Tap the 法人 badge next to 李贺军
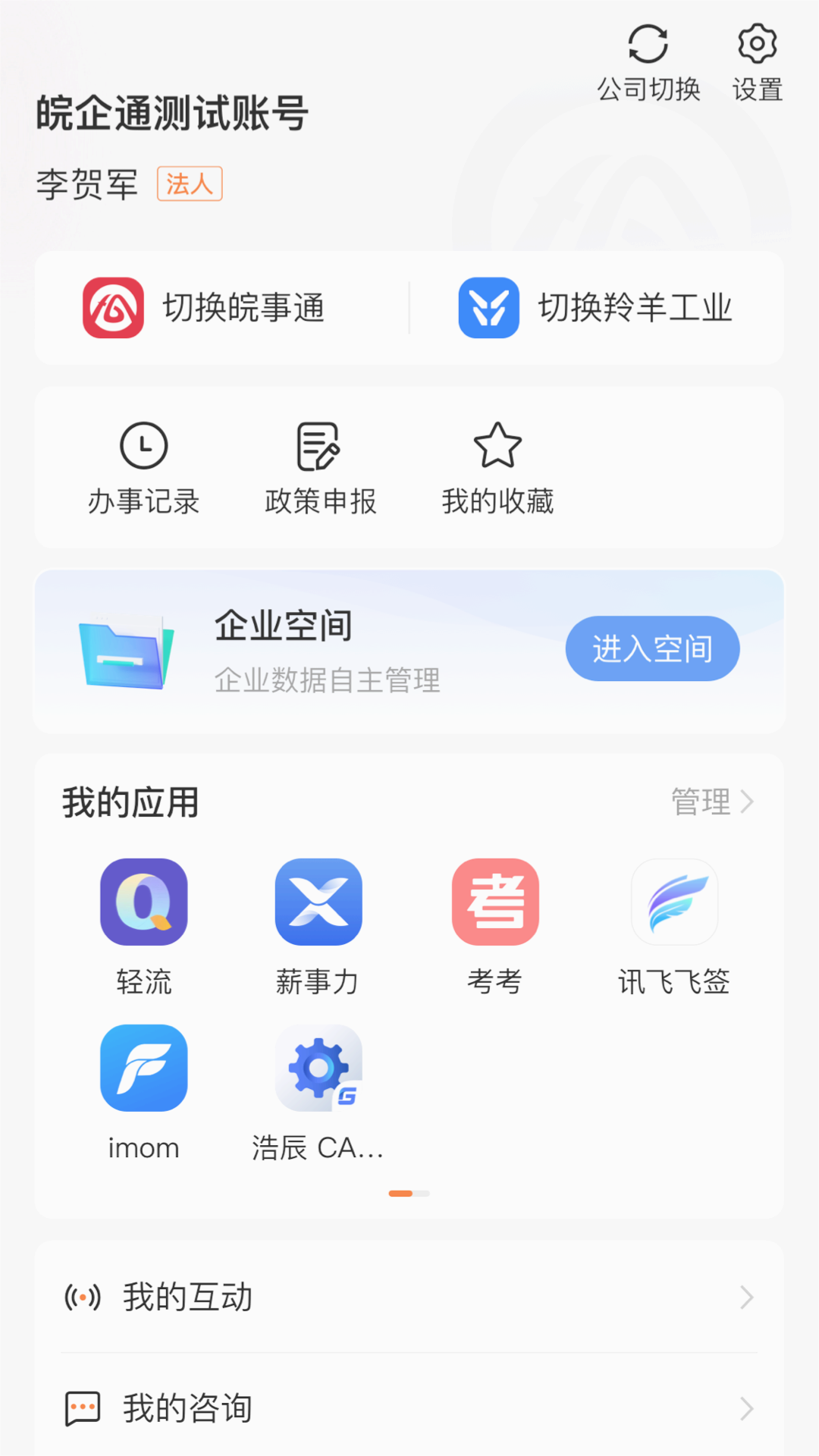819x1456 pixels. tap(189, 184)
